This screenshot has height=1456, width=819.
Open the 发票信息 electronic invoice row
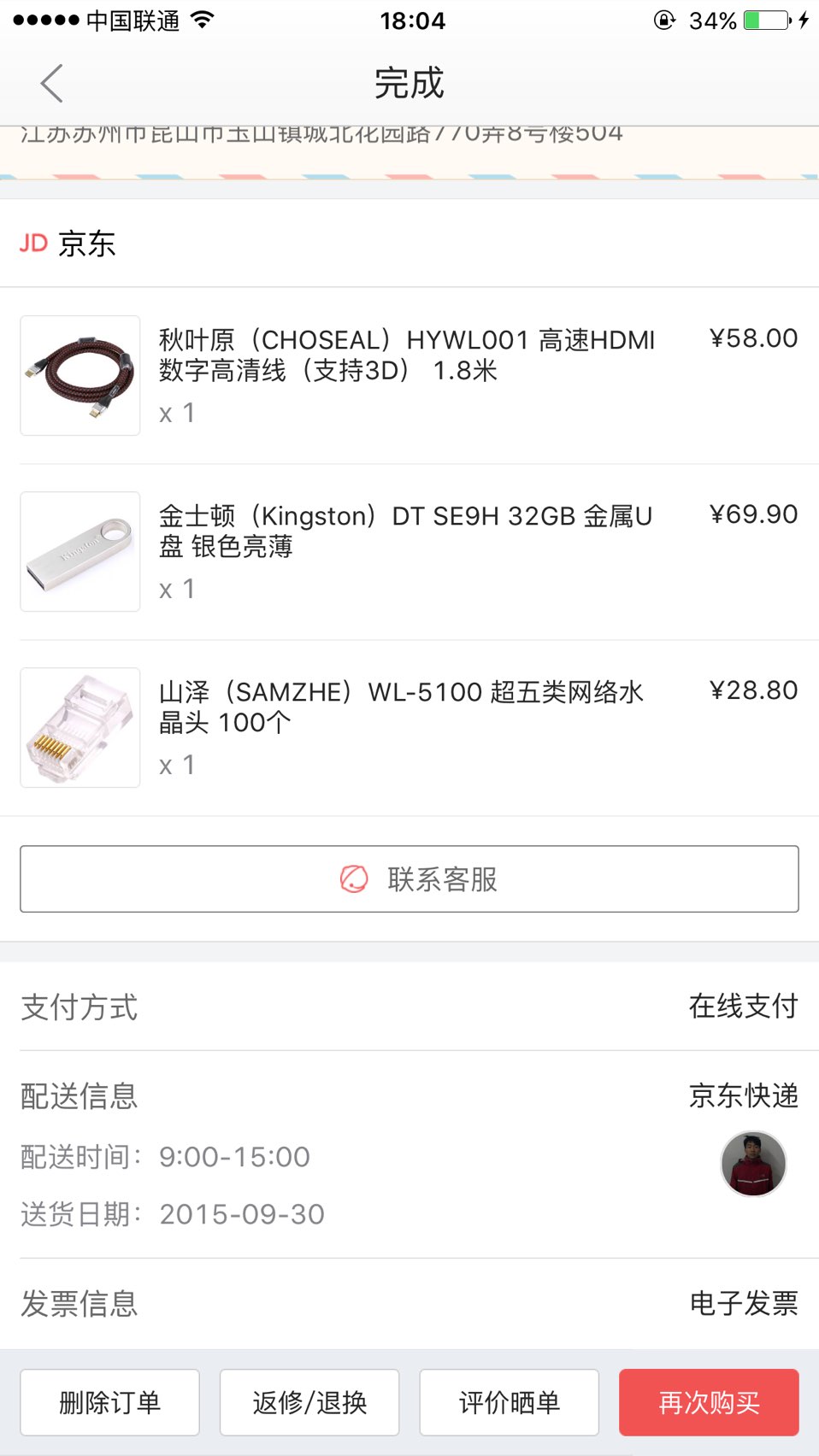point(409,1303)
